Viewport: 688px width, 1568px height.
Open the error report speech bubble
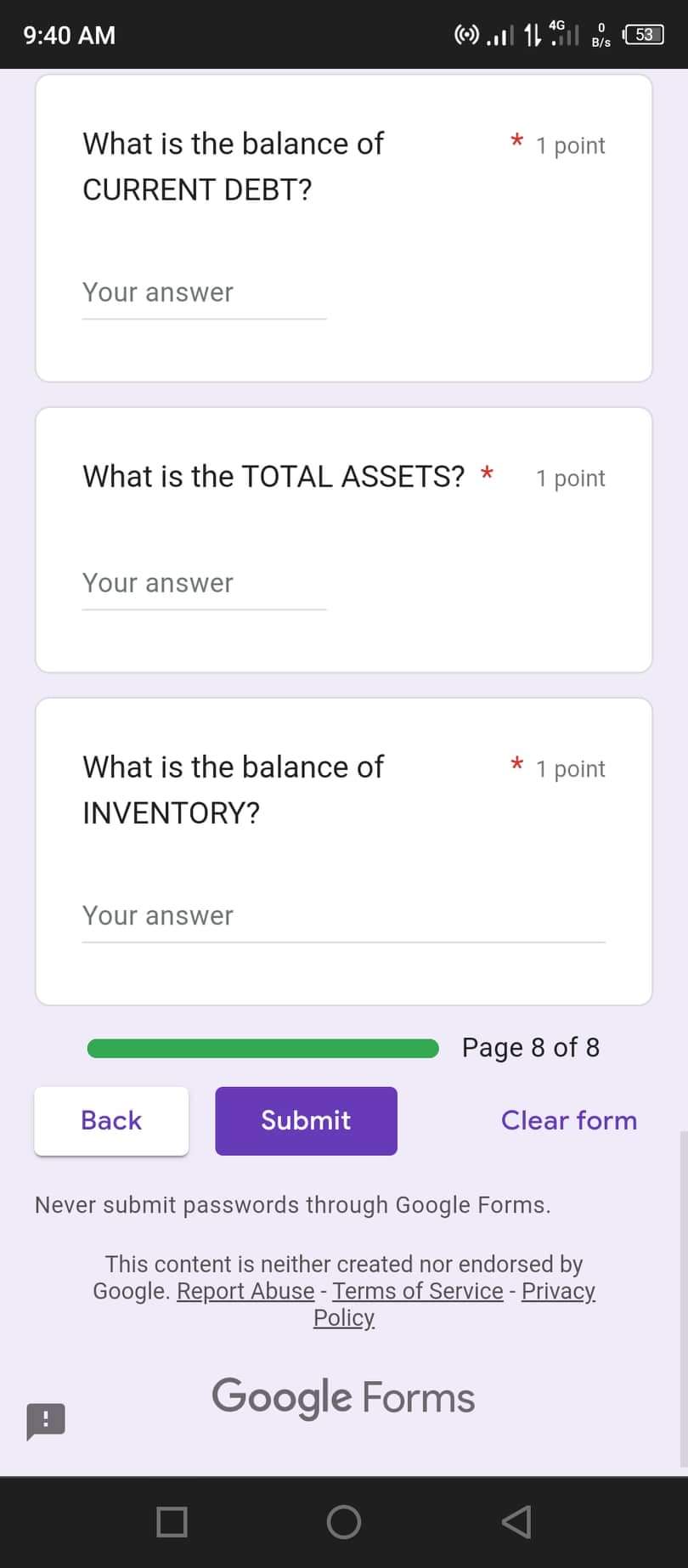tap(46, 1418)
